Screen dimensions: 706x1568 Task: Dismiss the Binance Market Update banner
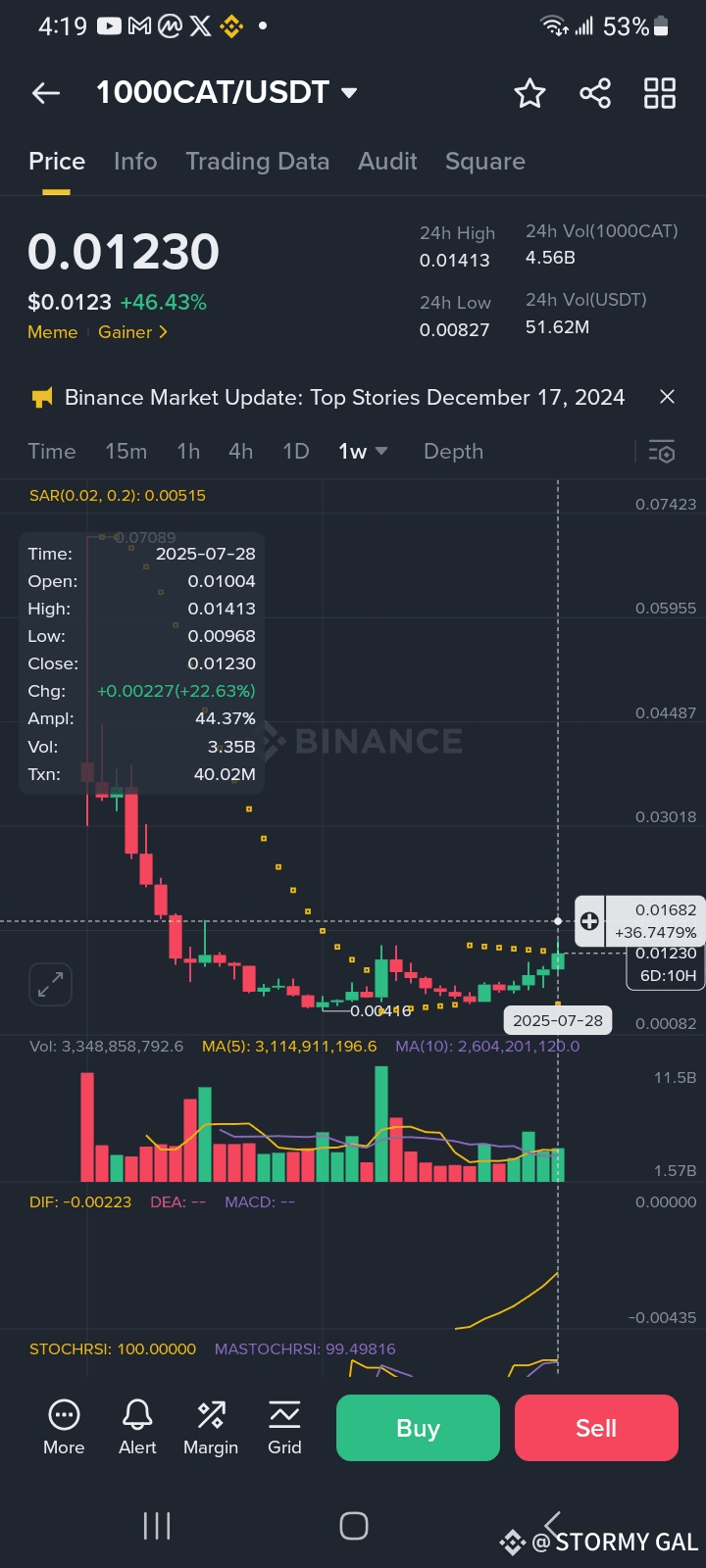[x=667, y=397]
